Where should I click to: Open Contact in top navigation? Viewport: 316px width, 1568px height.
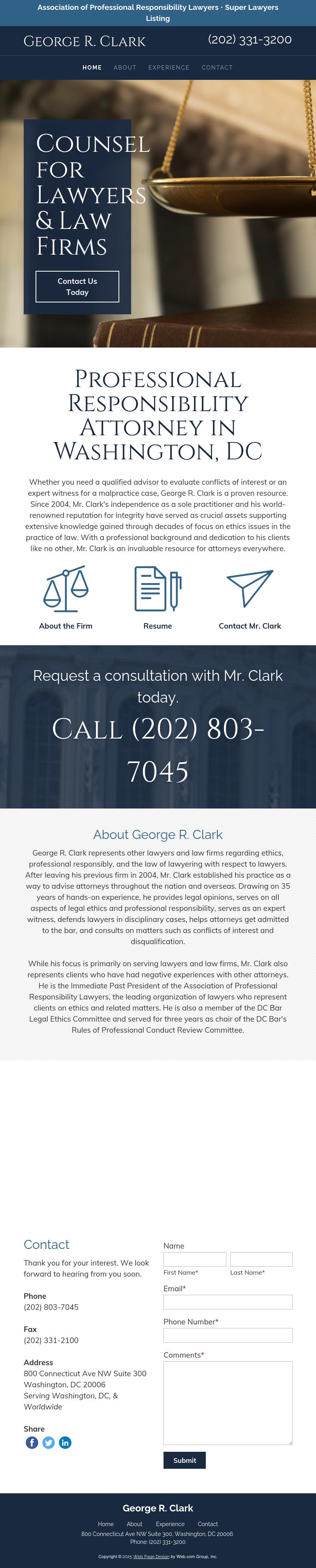click(217, 68)
